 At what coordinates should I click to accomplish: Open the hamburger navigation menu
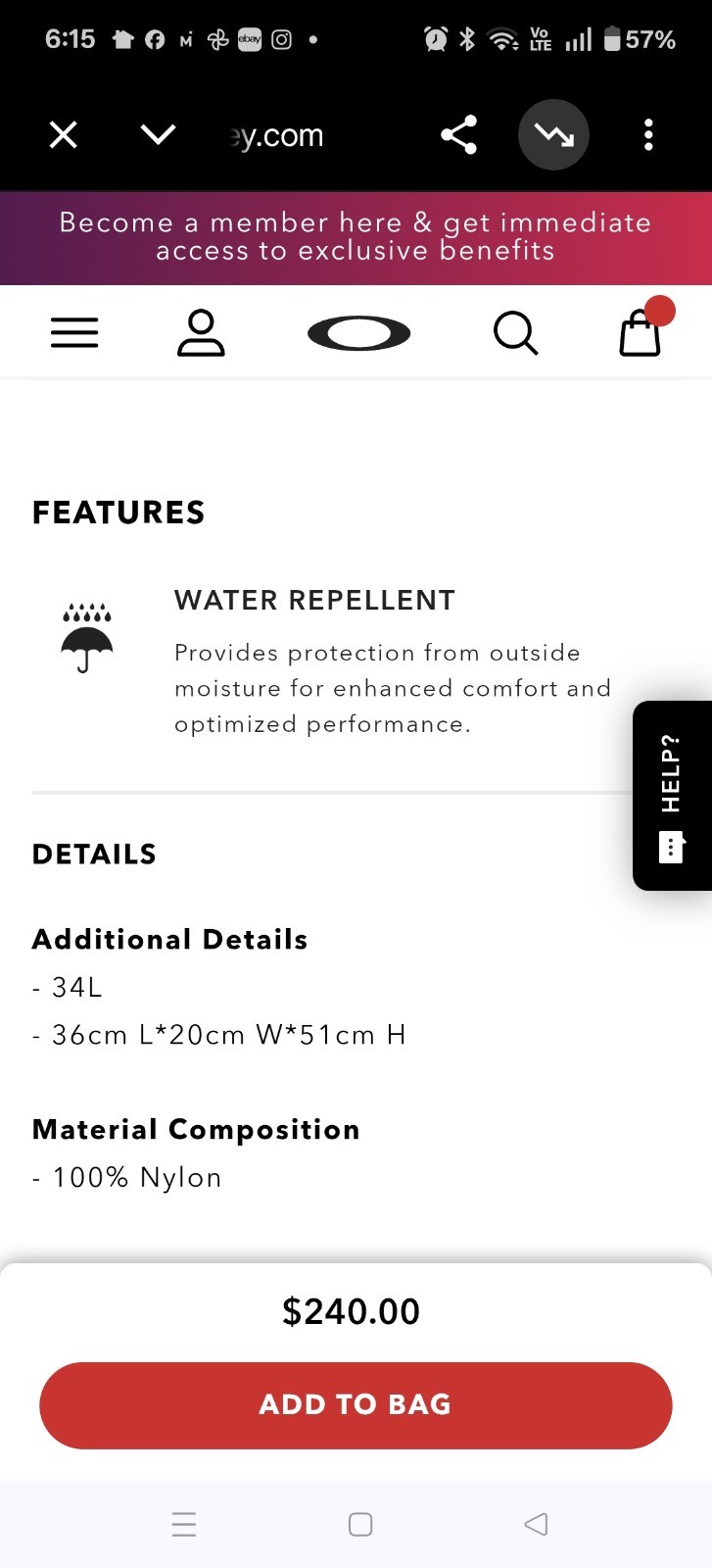(x=74, y=333)
